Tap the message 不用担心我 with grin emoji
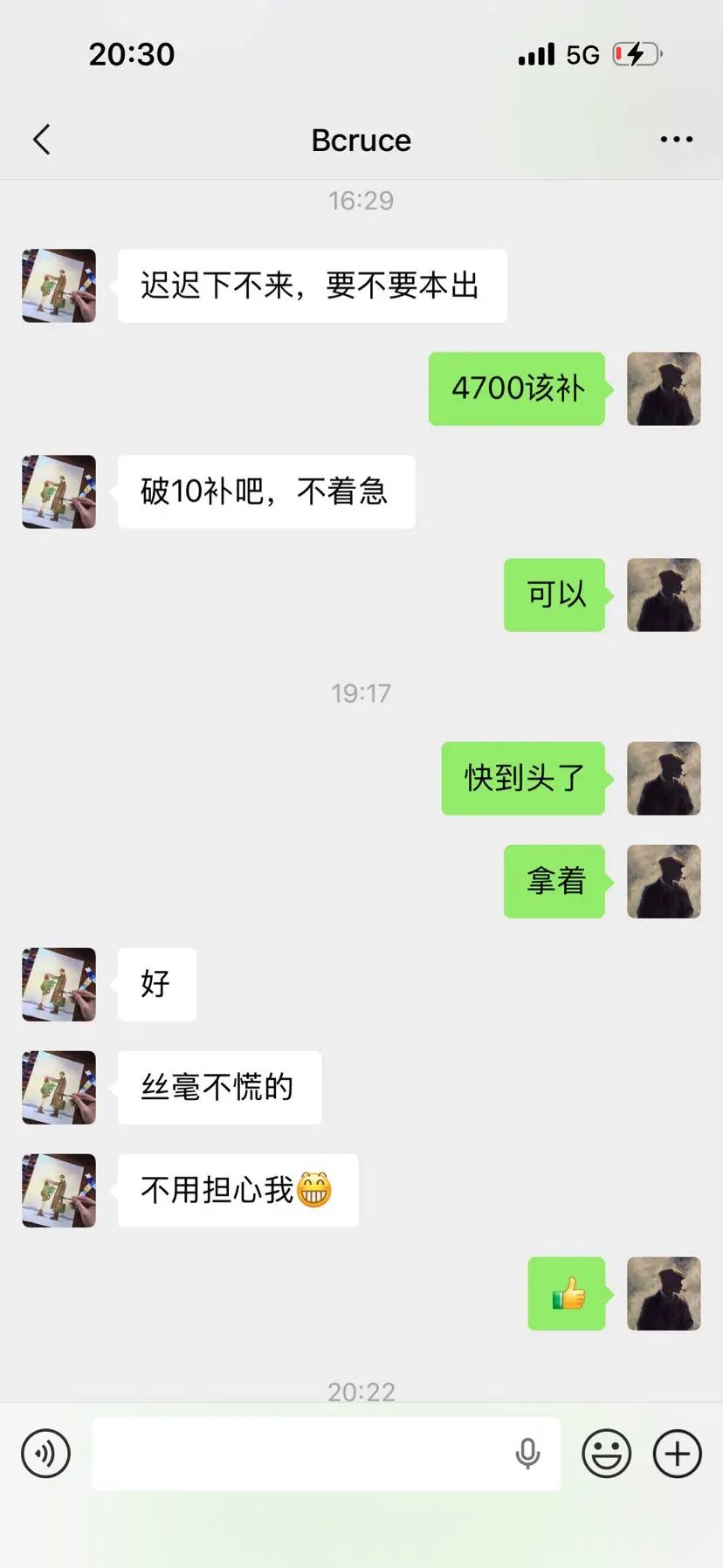The height and width of the screenshot is (1568, 723). point(237,1190)
